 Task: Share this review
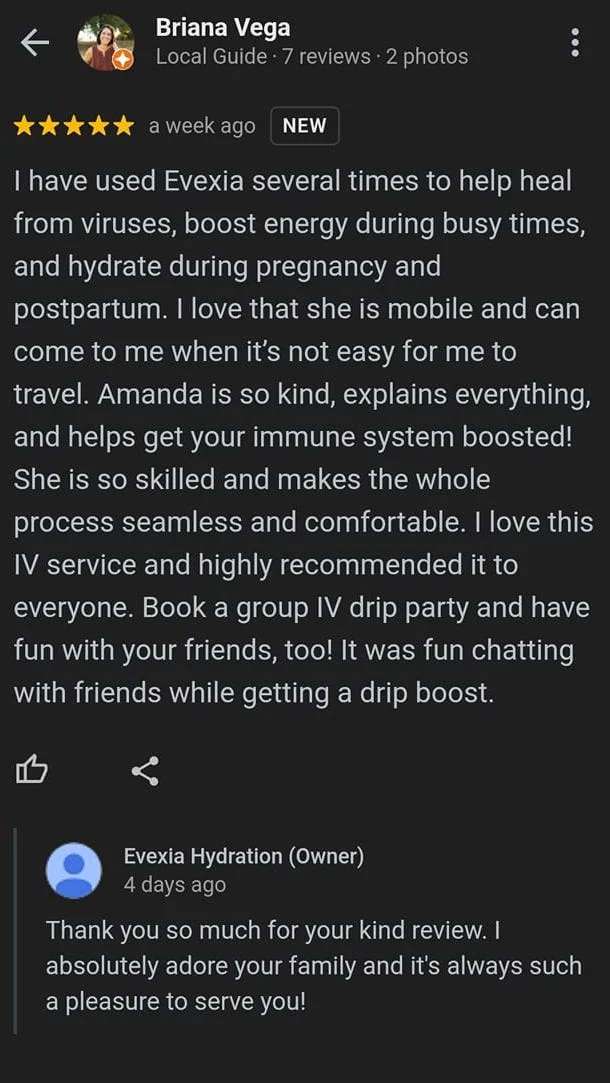pyautogui.click(x=145, y=771)
